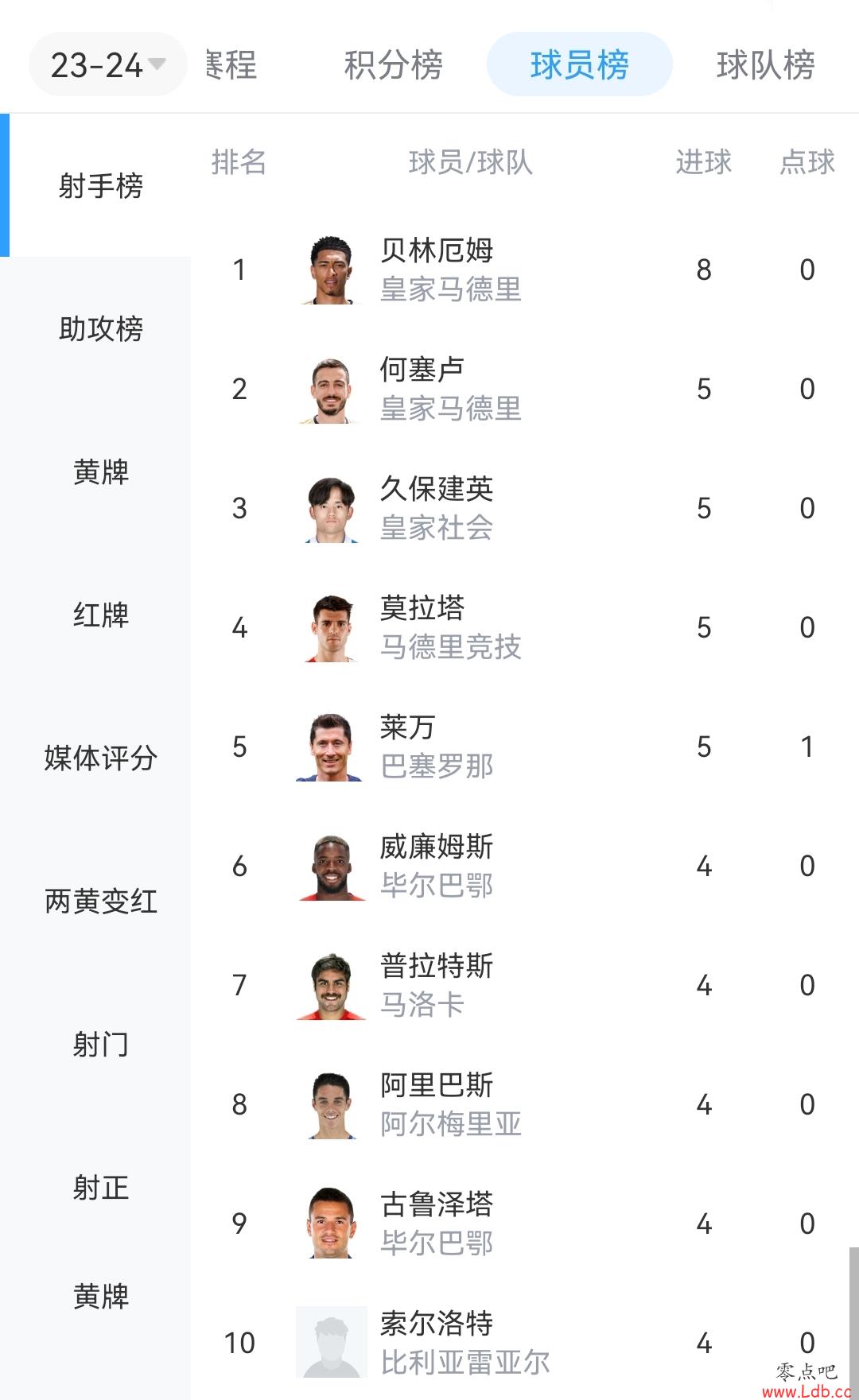
Task: Open player row 贝林厄姆
Action: click(x=525, y=270)
